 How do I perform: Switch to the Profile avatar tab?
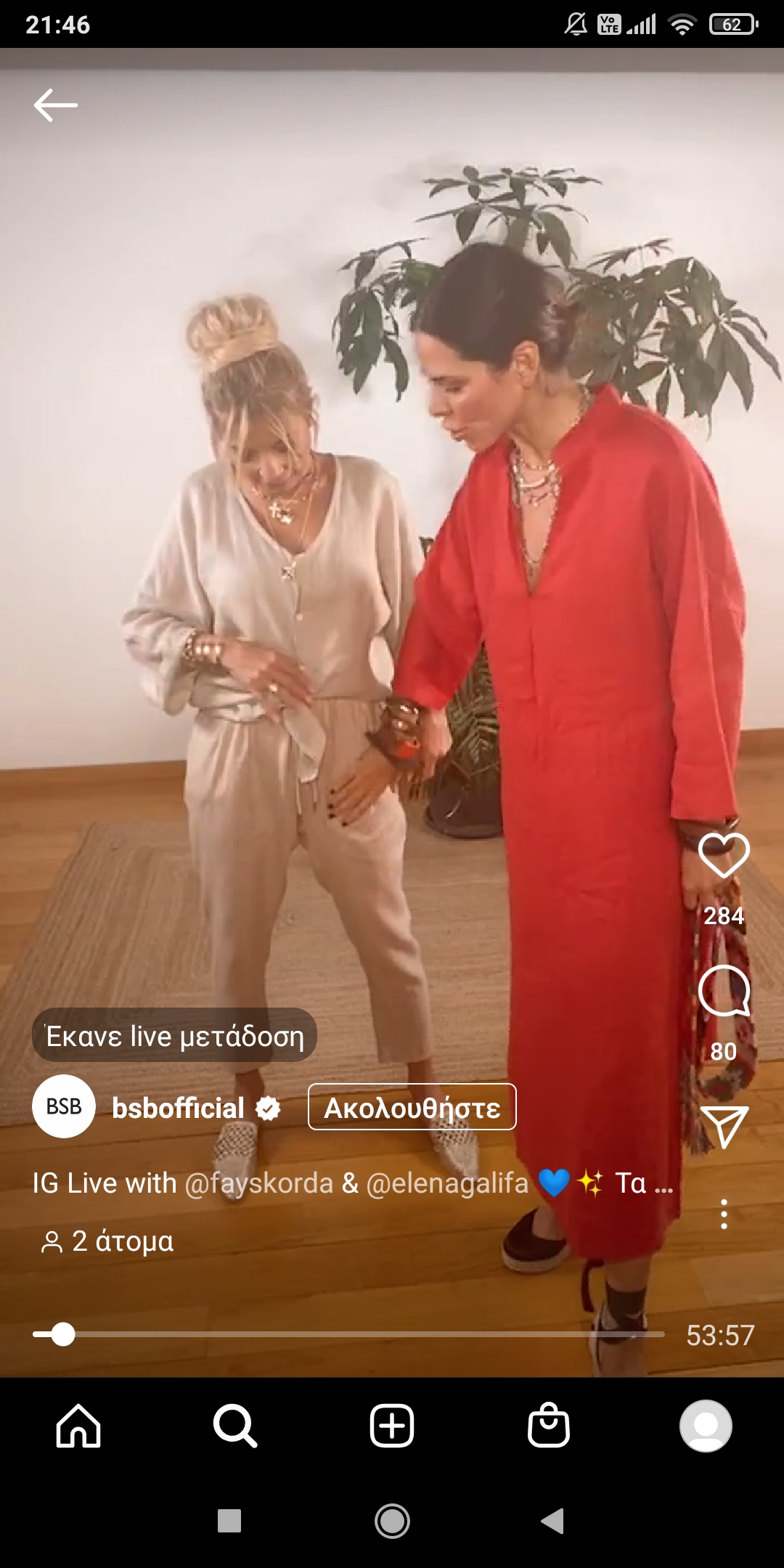[x=706, y=1426]
